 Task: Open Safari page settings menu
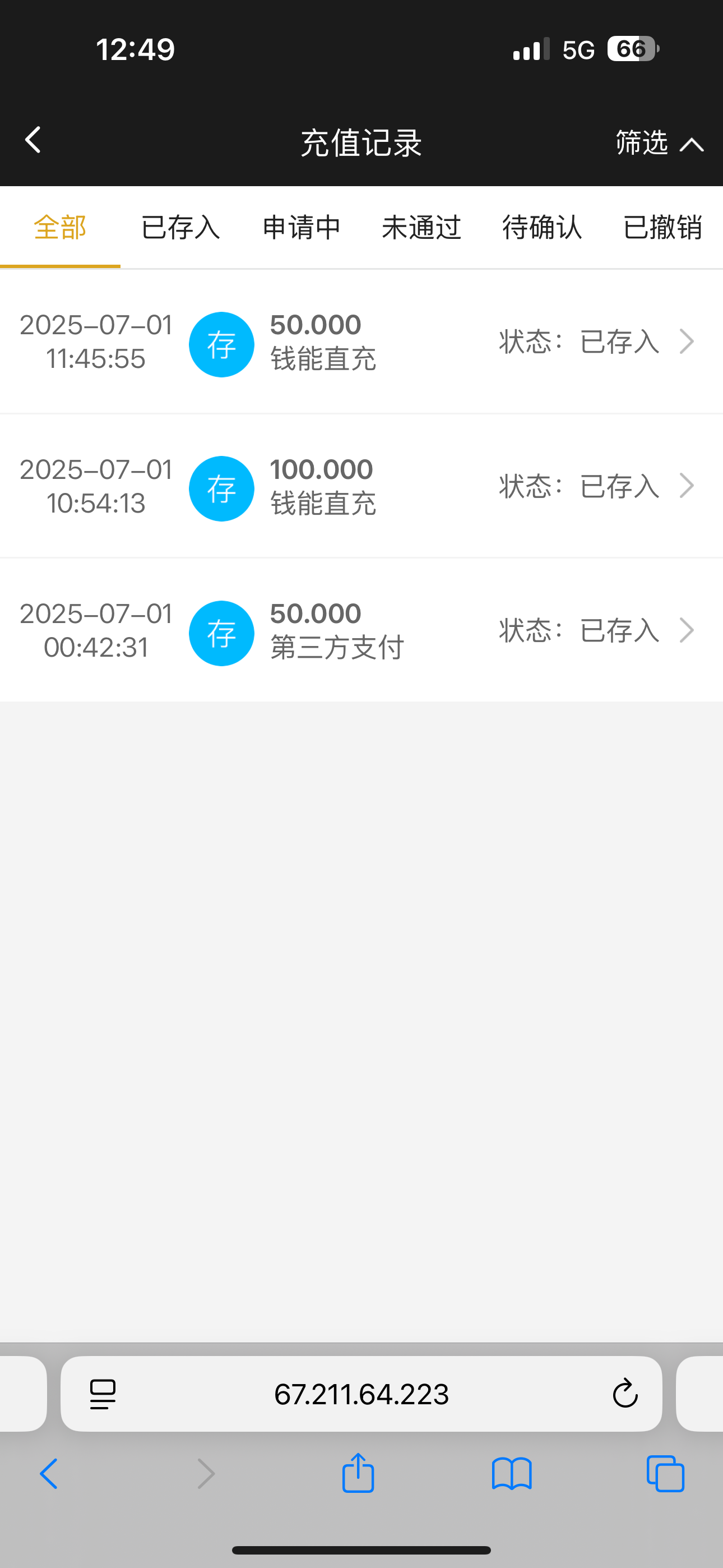click(102, 1394)
